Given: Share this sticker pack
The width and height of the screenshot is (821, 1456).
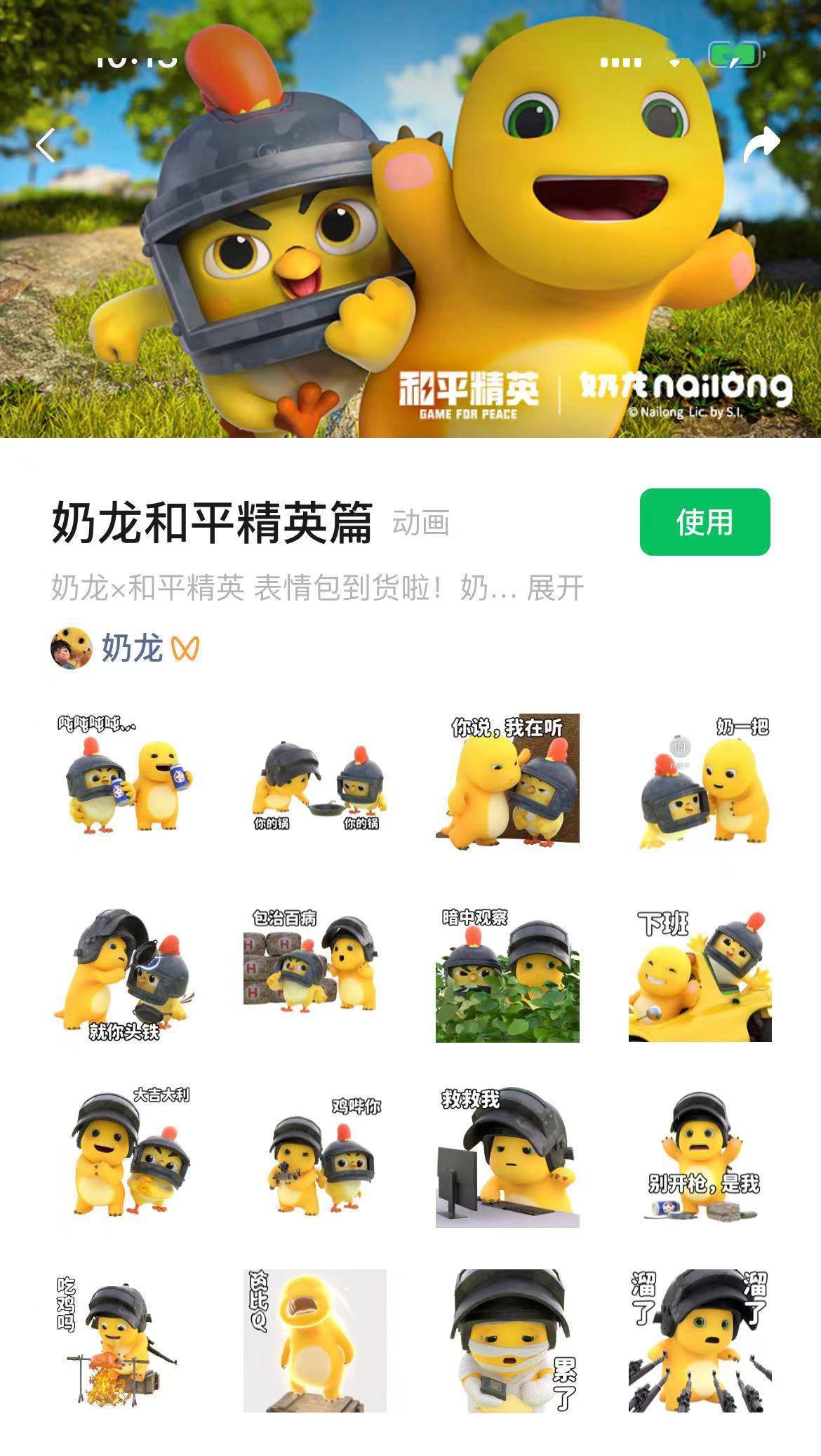Looking at the screenshot, I should pos(761,145).
